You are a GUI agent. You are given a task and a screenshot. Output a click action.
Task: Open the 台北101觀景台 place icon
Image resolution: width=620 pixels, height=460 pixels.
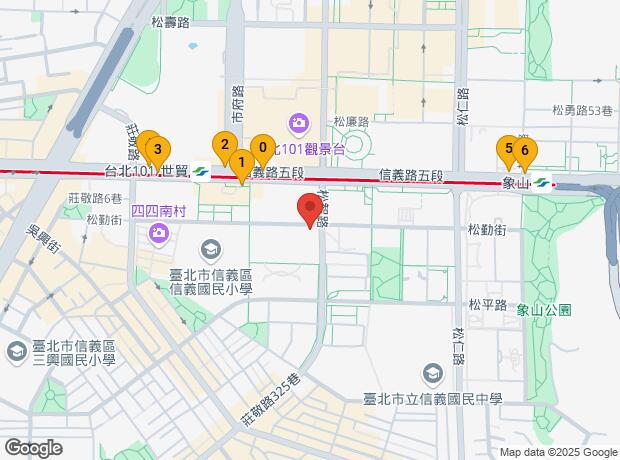coord(297,124)
